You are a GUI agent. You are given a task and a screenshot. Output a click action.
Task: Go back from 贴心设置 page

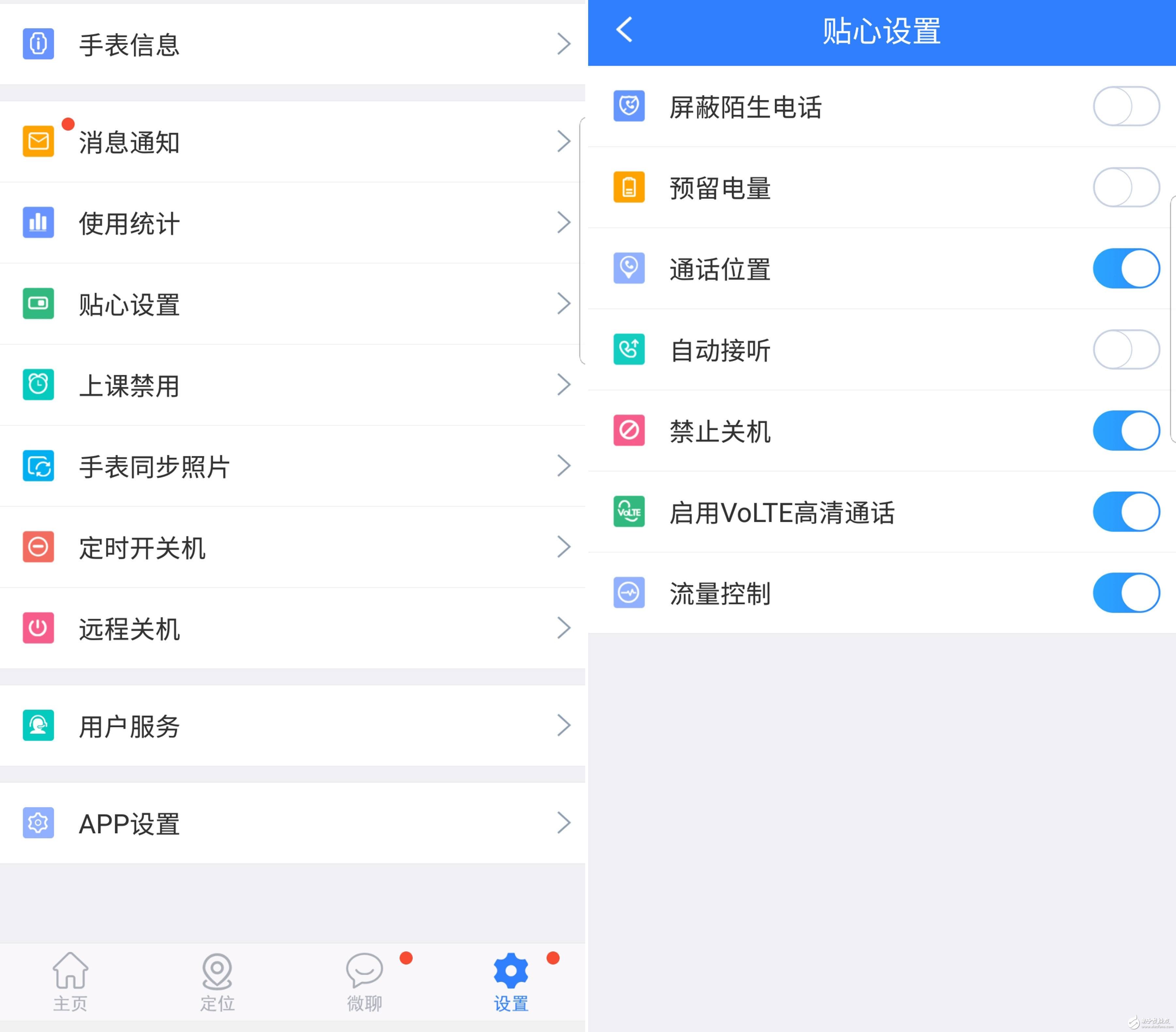click(x=624, y=30)
